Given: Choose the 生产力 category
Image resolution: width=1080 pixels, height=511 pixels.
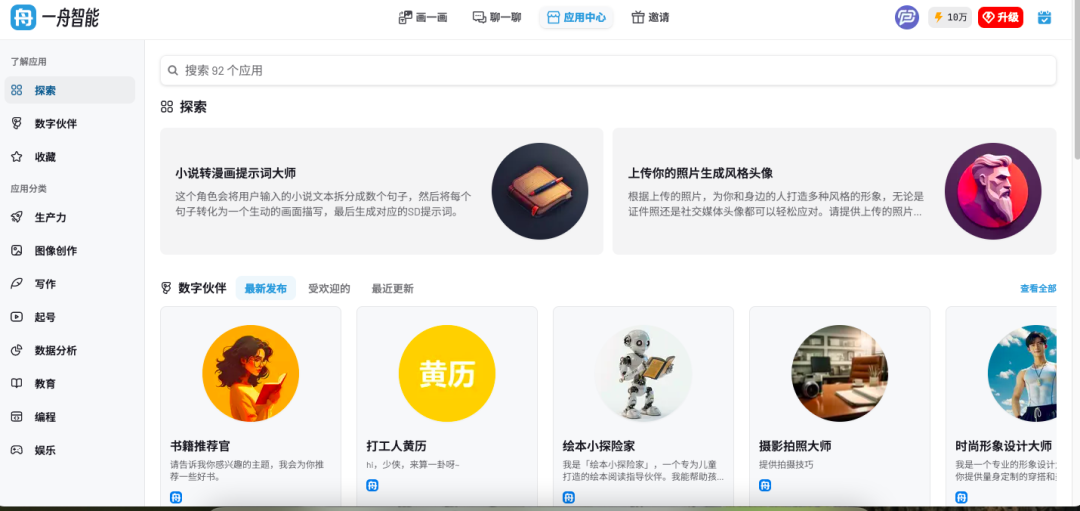Looking at the screenshot, I should (x=50, y=217).
